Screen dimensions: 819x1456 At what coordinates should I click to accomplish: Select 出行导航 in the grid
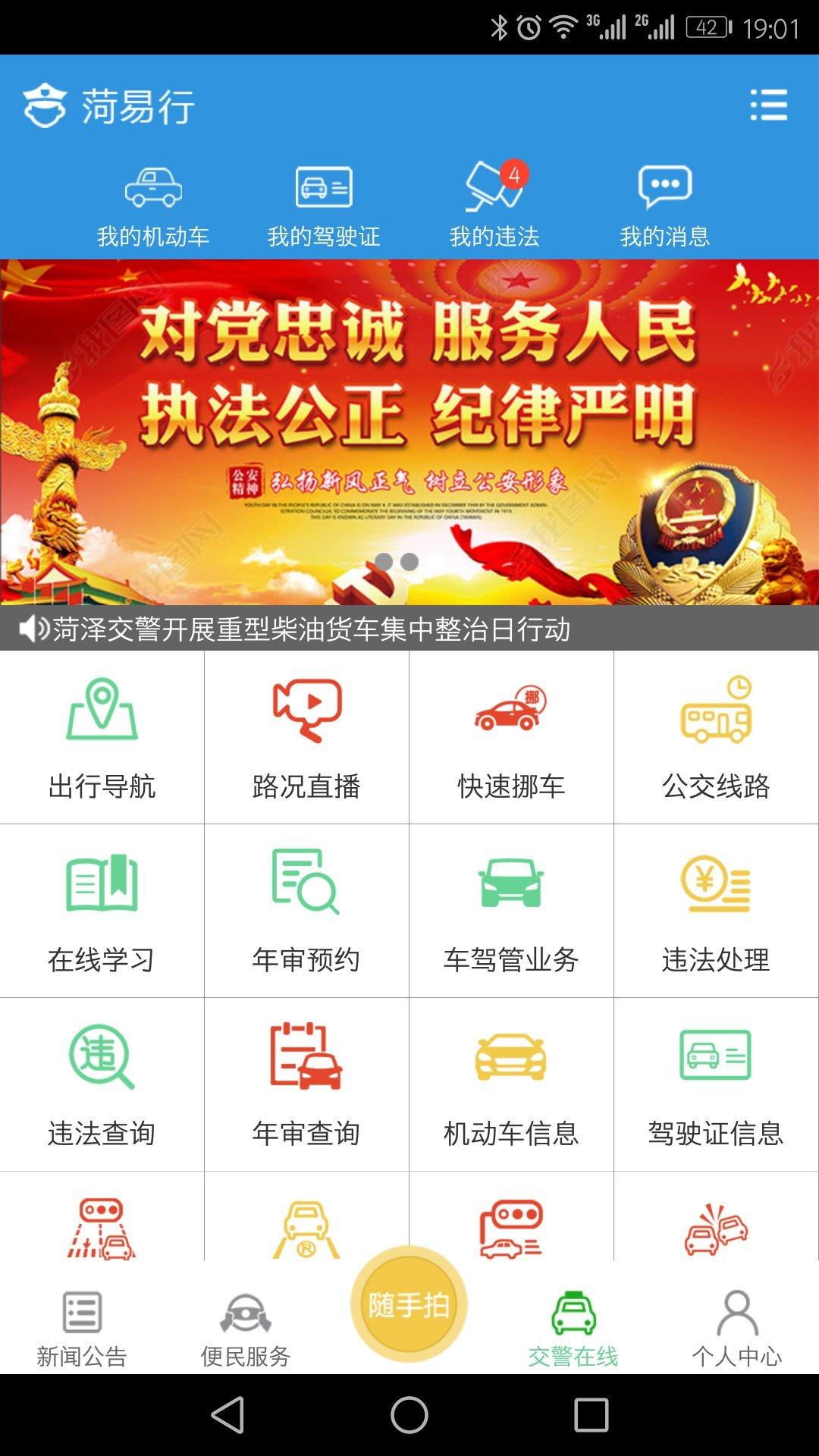coord(102,737)
